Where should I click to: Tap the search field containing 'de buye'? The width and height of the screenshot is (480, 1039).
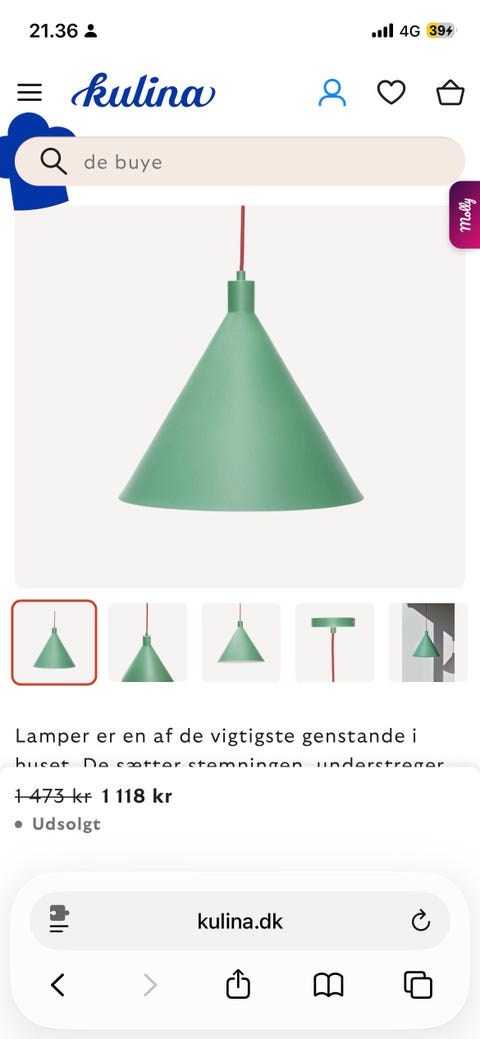tap(239, 161)
